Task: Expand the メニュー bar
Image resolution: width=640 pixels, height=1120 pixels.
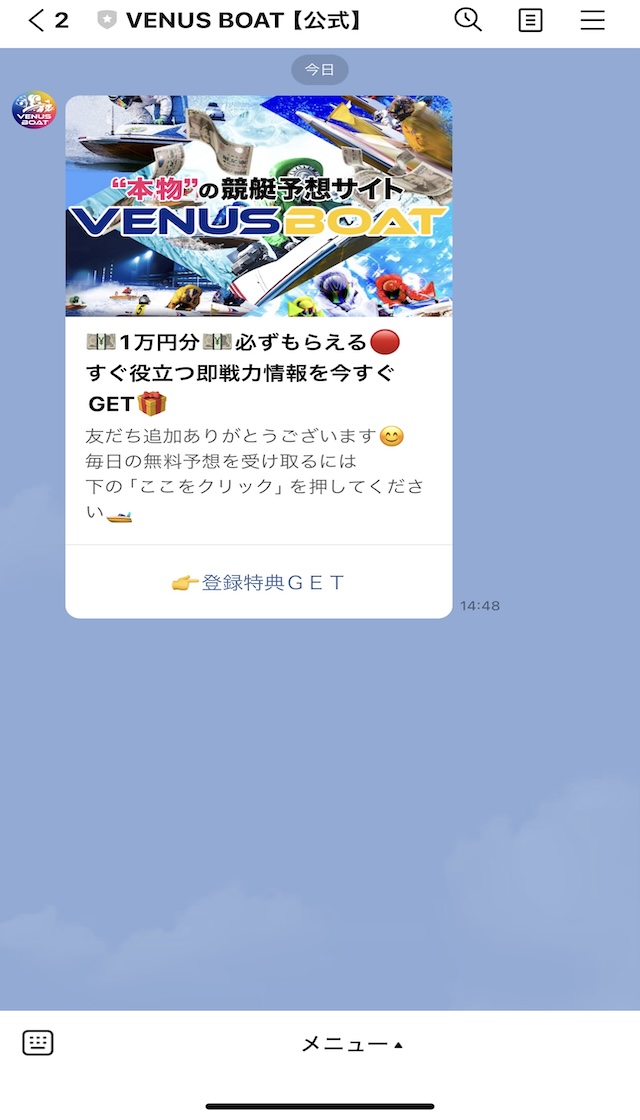Action: coord(351,1044)
